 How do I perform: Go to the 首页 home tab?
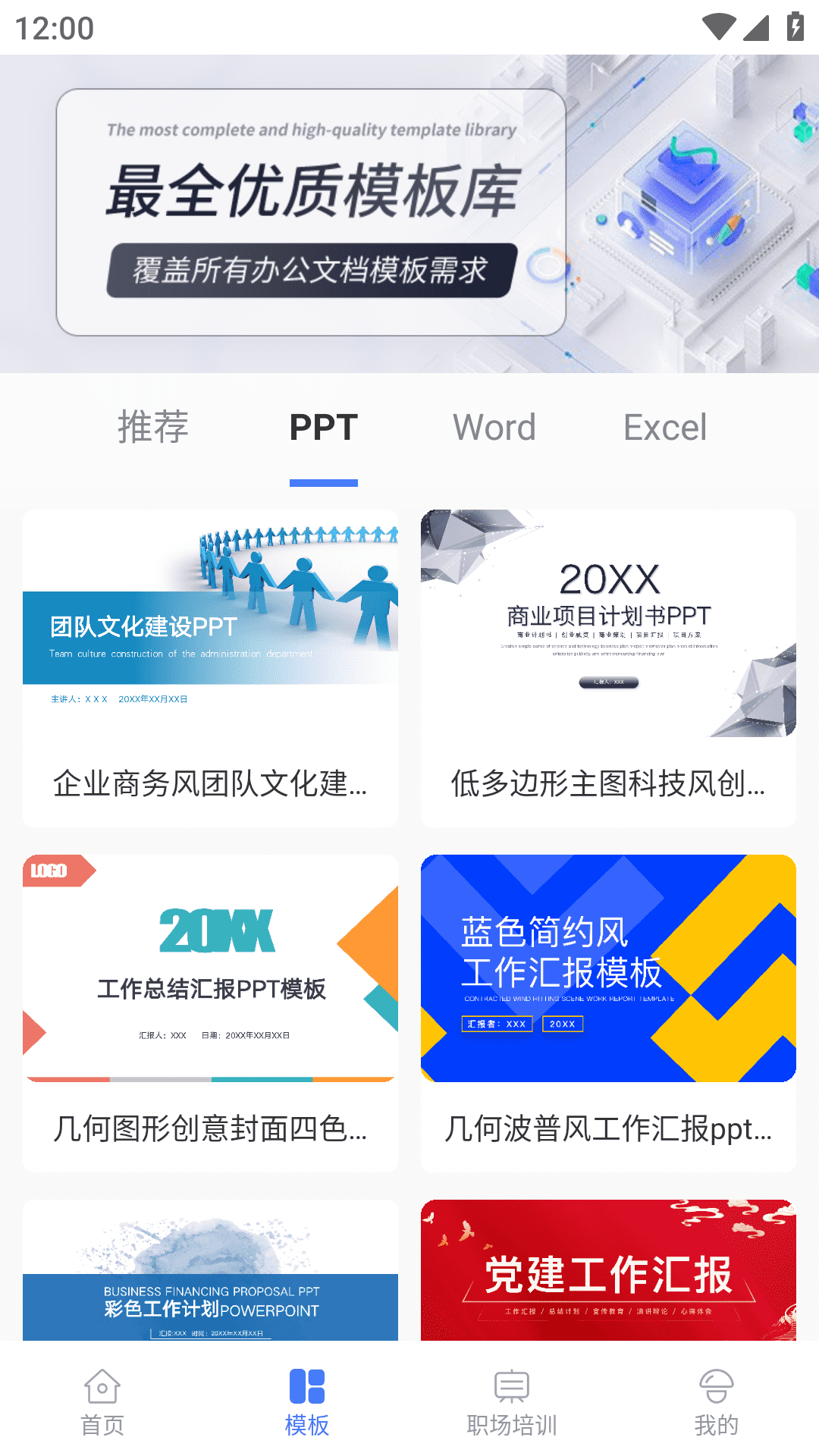pyautogui.click(x=102, y=1403)
